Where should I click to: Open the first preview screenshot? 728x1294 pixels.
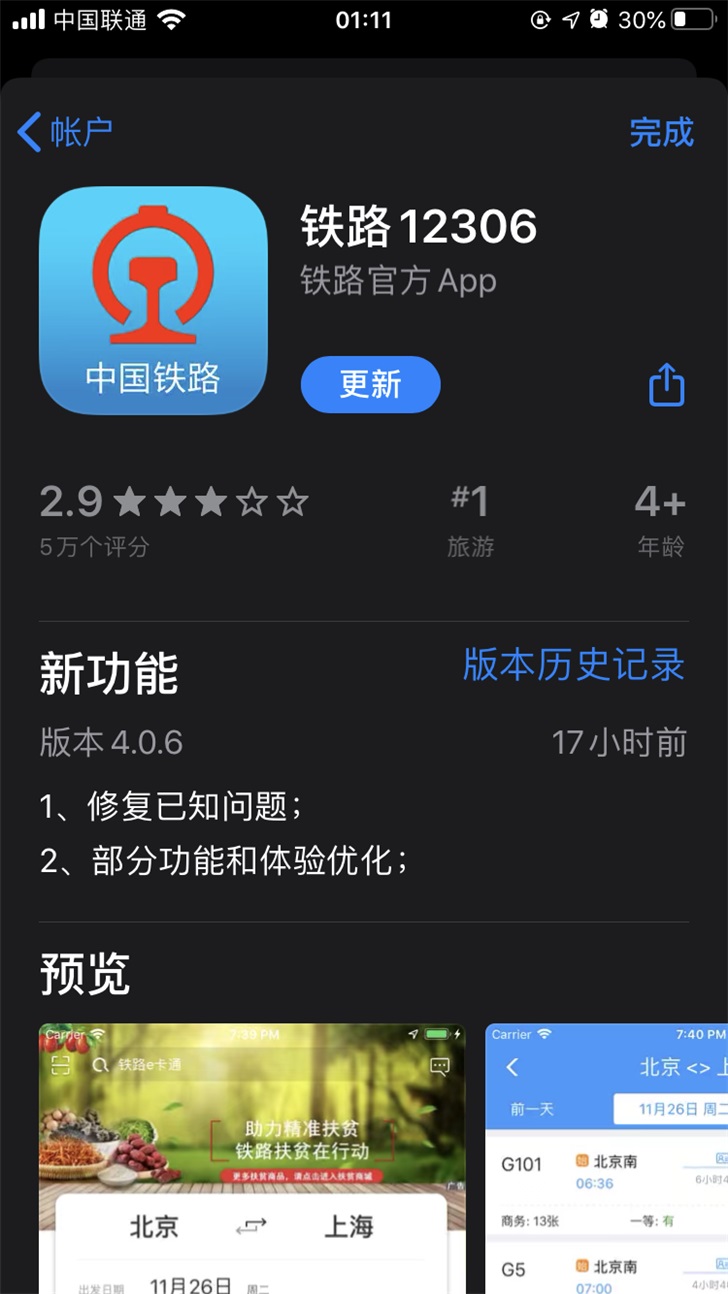coord(252,1158)
